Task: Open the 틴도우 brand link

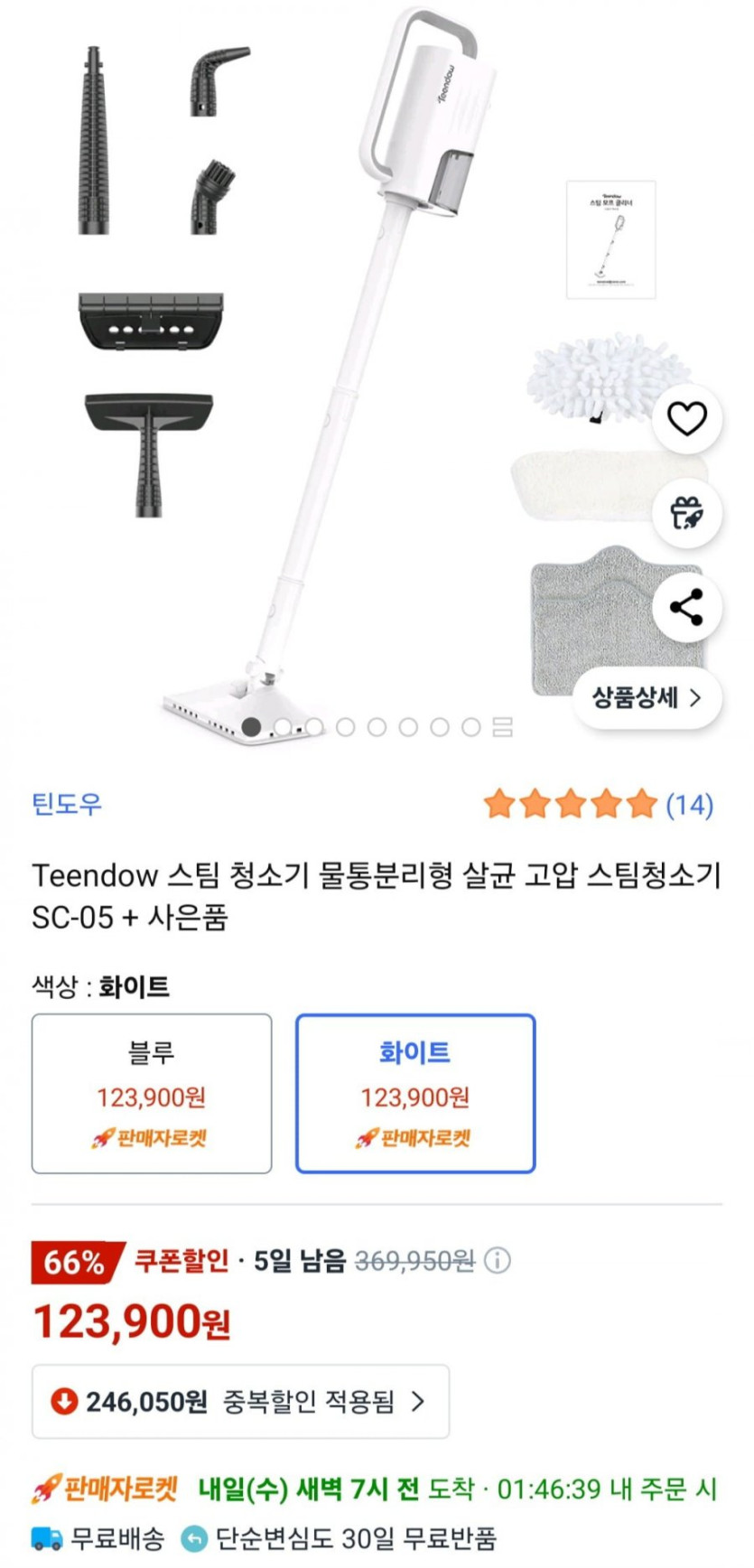Action: point(68,804)
